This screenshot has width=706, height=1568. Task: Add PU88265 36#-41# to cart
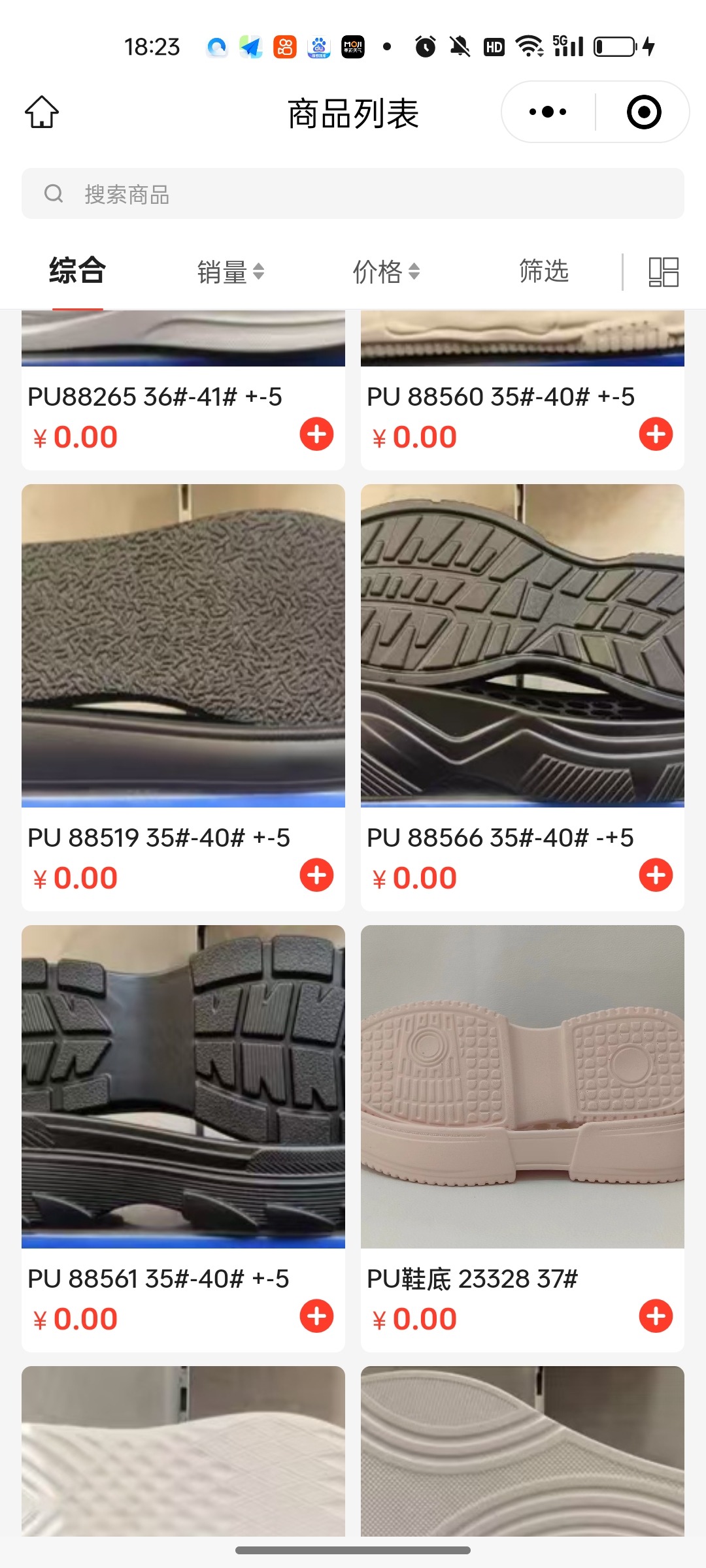pyautogui.click(x=316, y=434)
